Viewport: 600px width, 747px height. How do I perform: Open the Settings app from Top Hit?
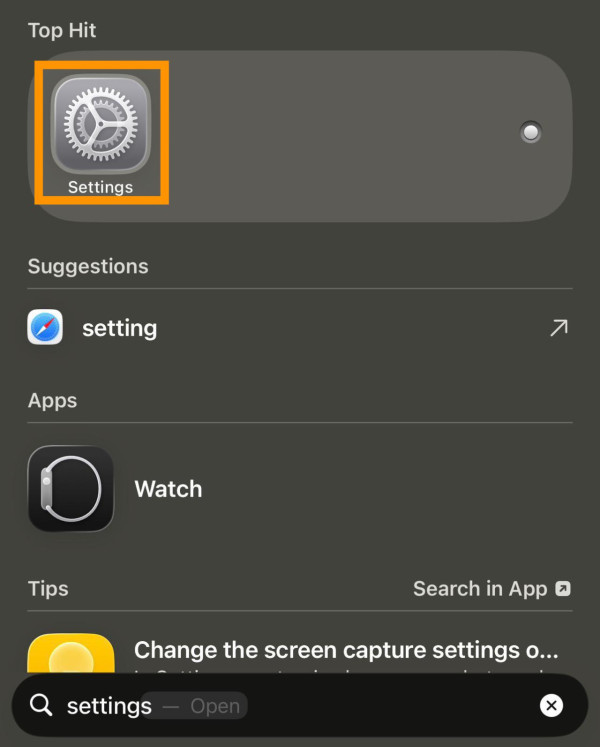coord(101,132)
